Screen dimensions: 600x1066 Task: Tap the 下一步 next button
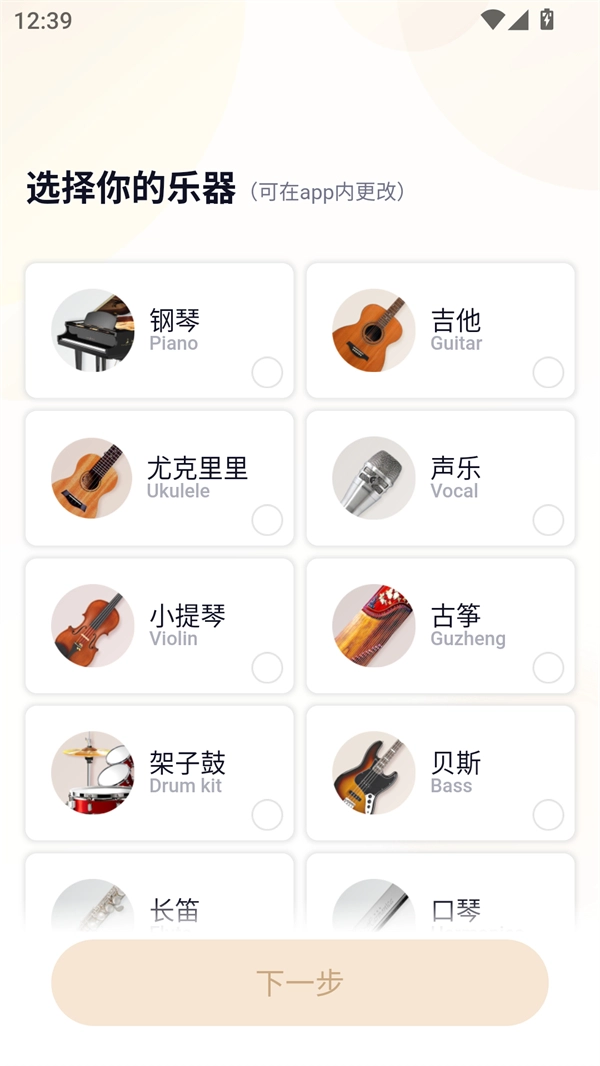(x=300, y=982)
